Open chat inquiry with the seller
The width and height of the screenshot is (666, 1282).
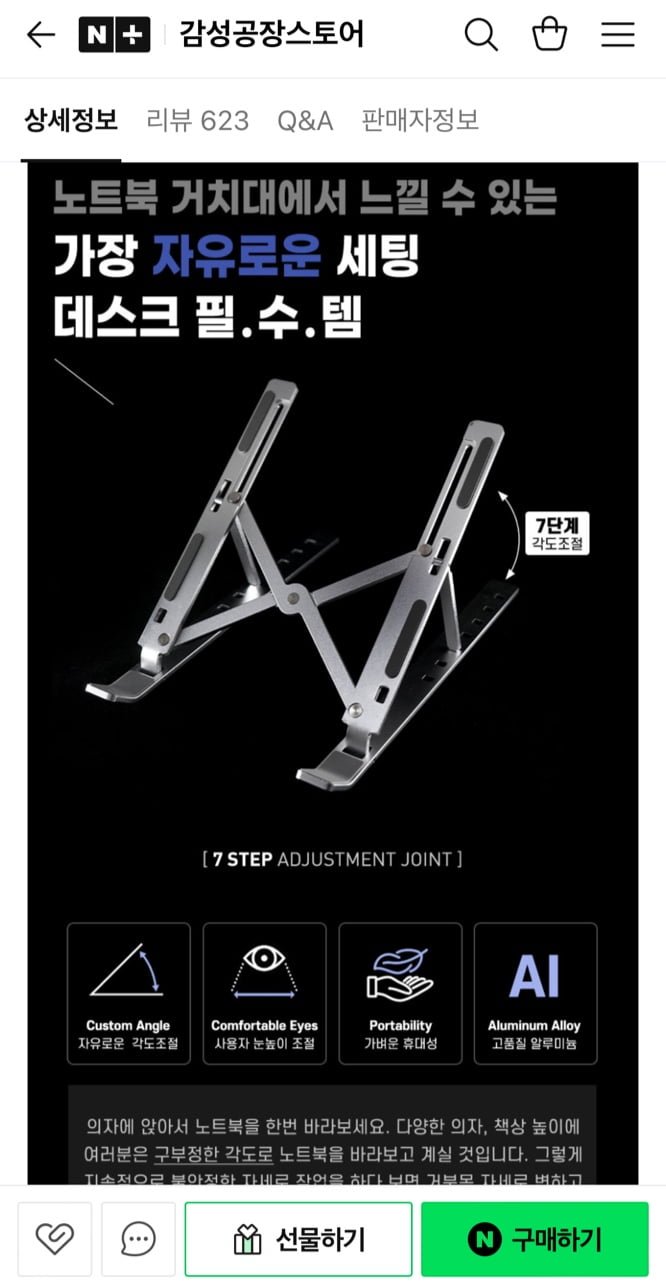138,1239
